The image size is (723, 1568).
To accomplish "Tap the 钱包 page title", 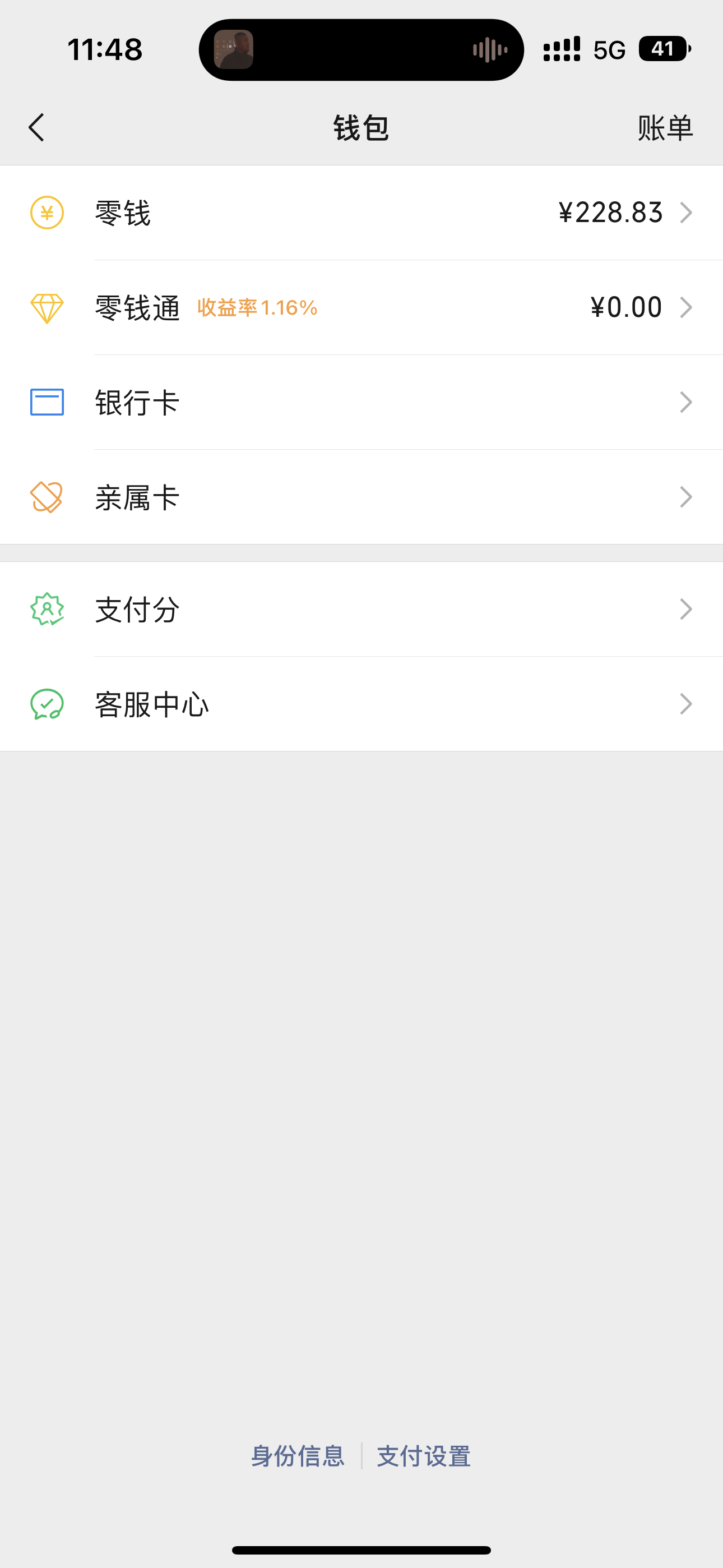I will tap(361, 128).
